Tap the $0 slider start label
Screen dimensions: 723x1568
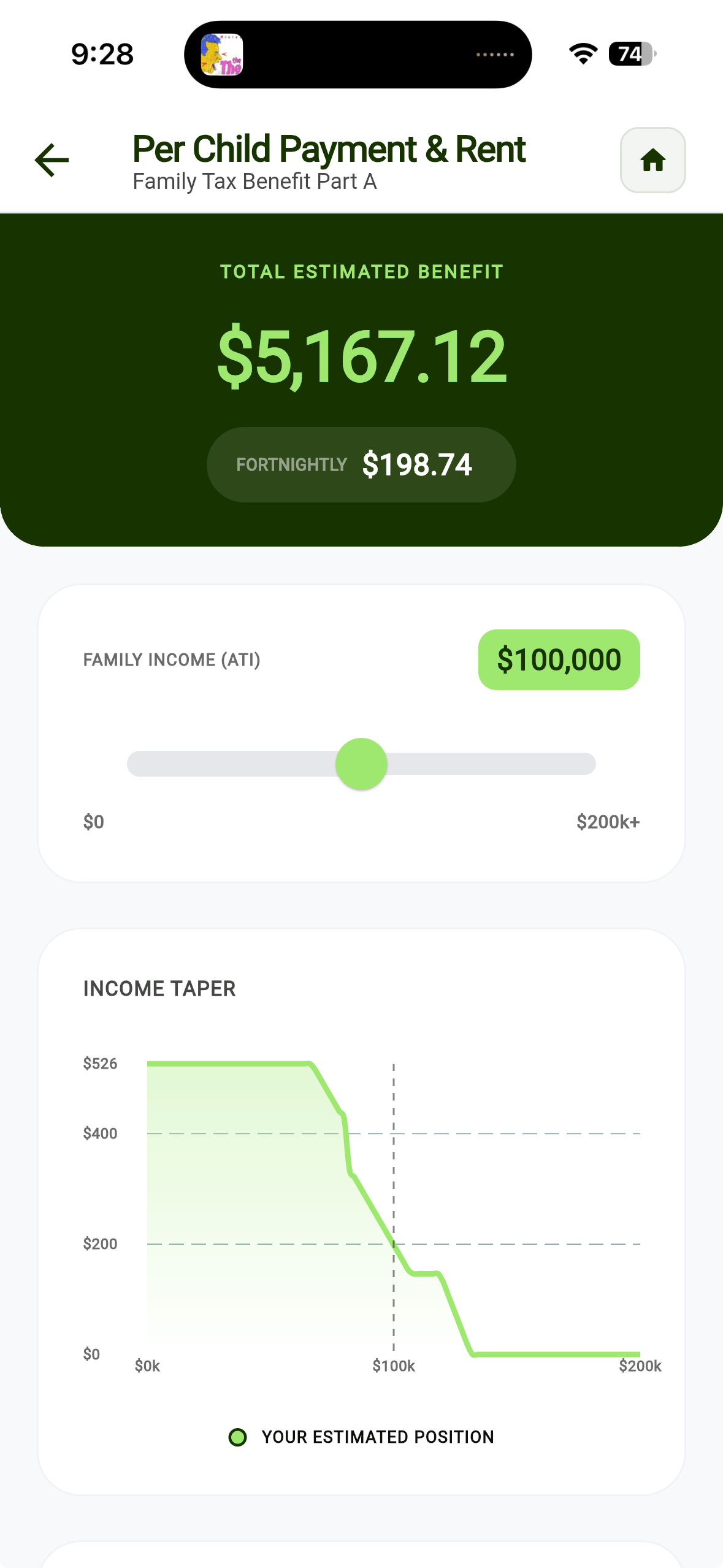point(92,820)
